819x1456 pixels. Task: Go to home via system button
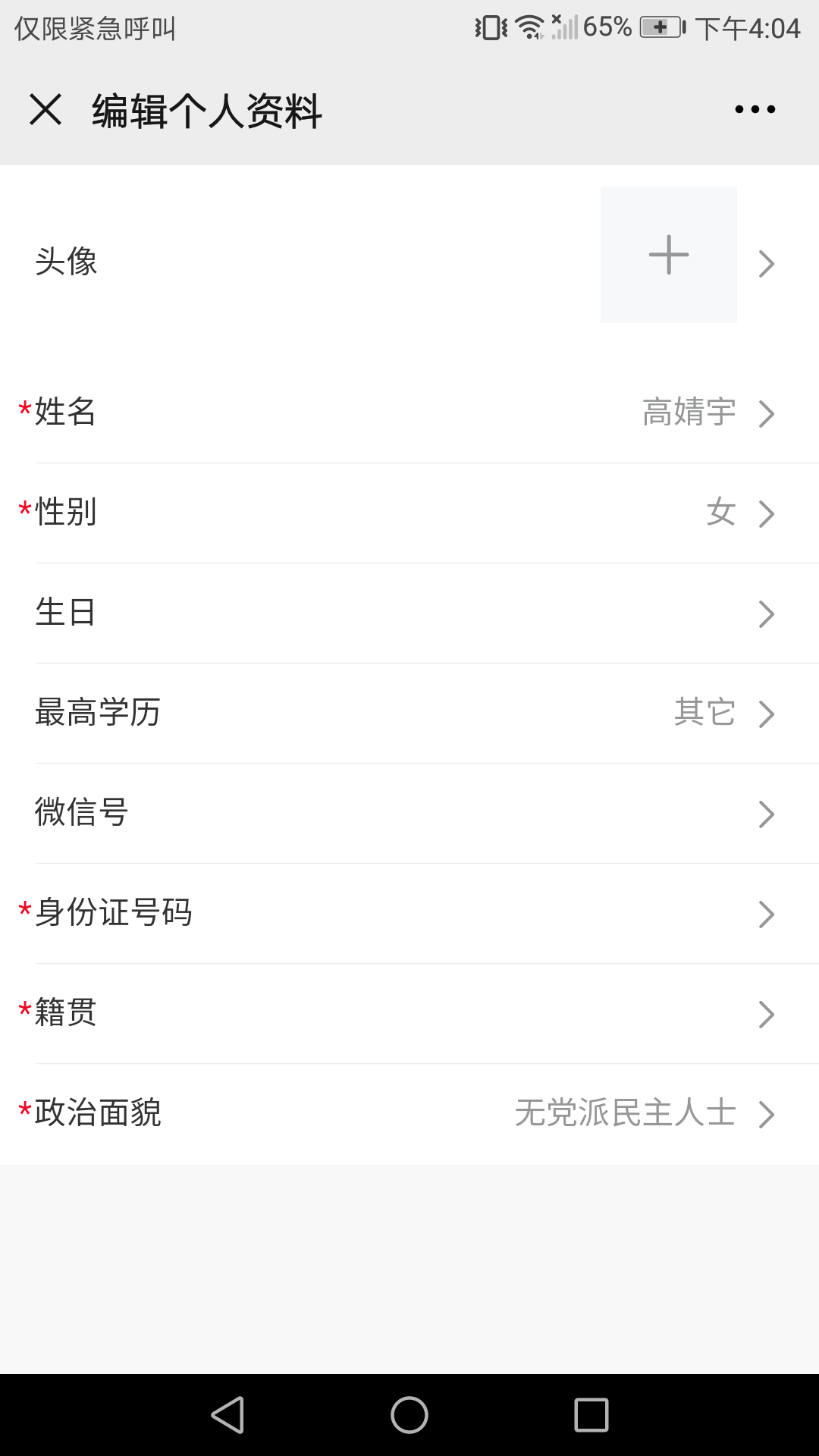409,1415
